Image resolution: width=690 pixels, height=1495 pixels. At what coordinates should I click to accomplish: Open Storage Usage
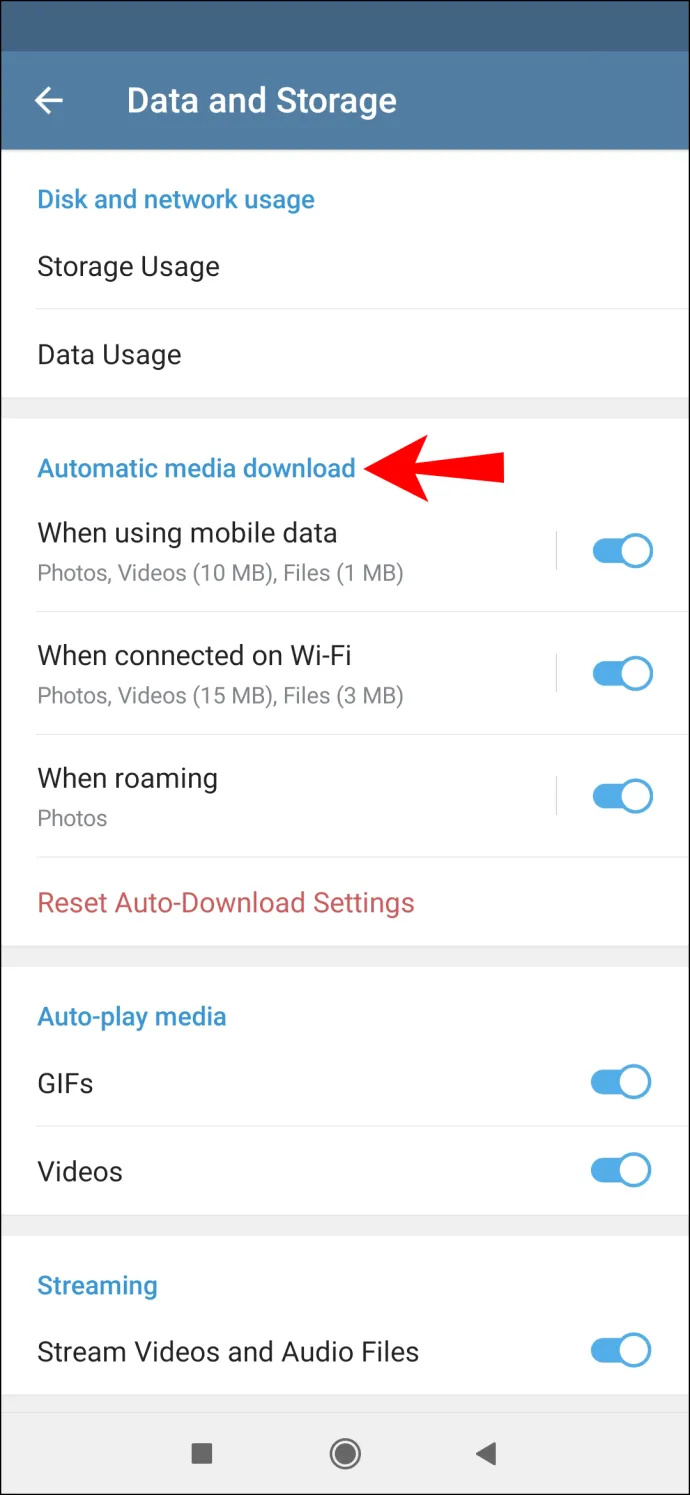coord(345,266)
